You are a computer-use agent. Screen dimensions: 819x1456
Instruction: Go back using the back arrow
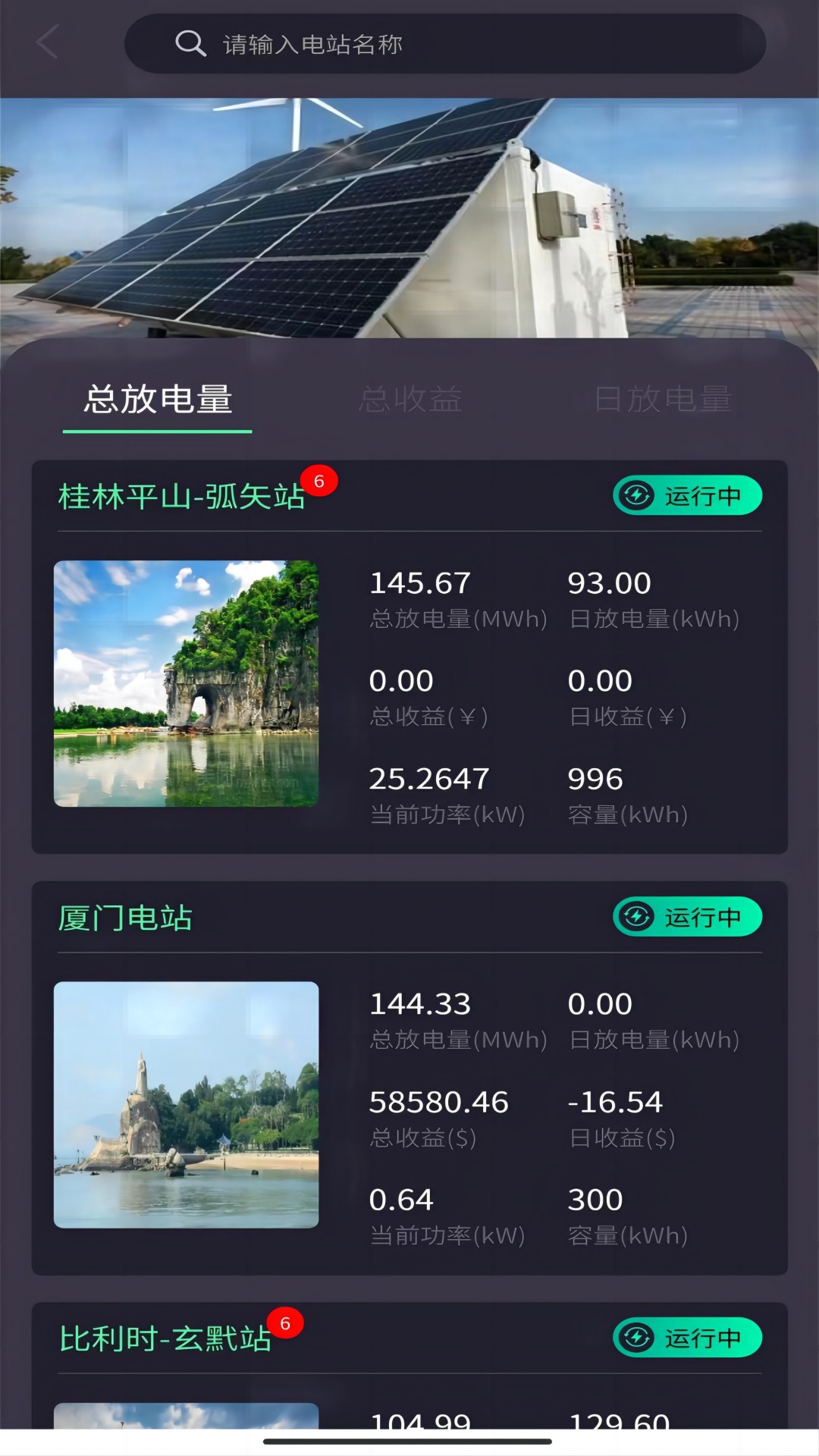[x=47, y=42]
